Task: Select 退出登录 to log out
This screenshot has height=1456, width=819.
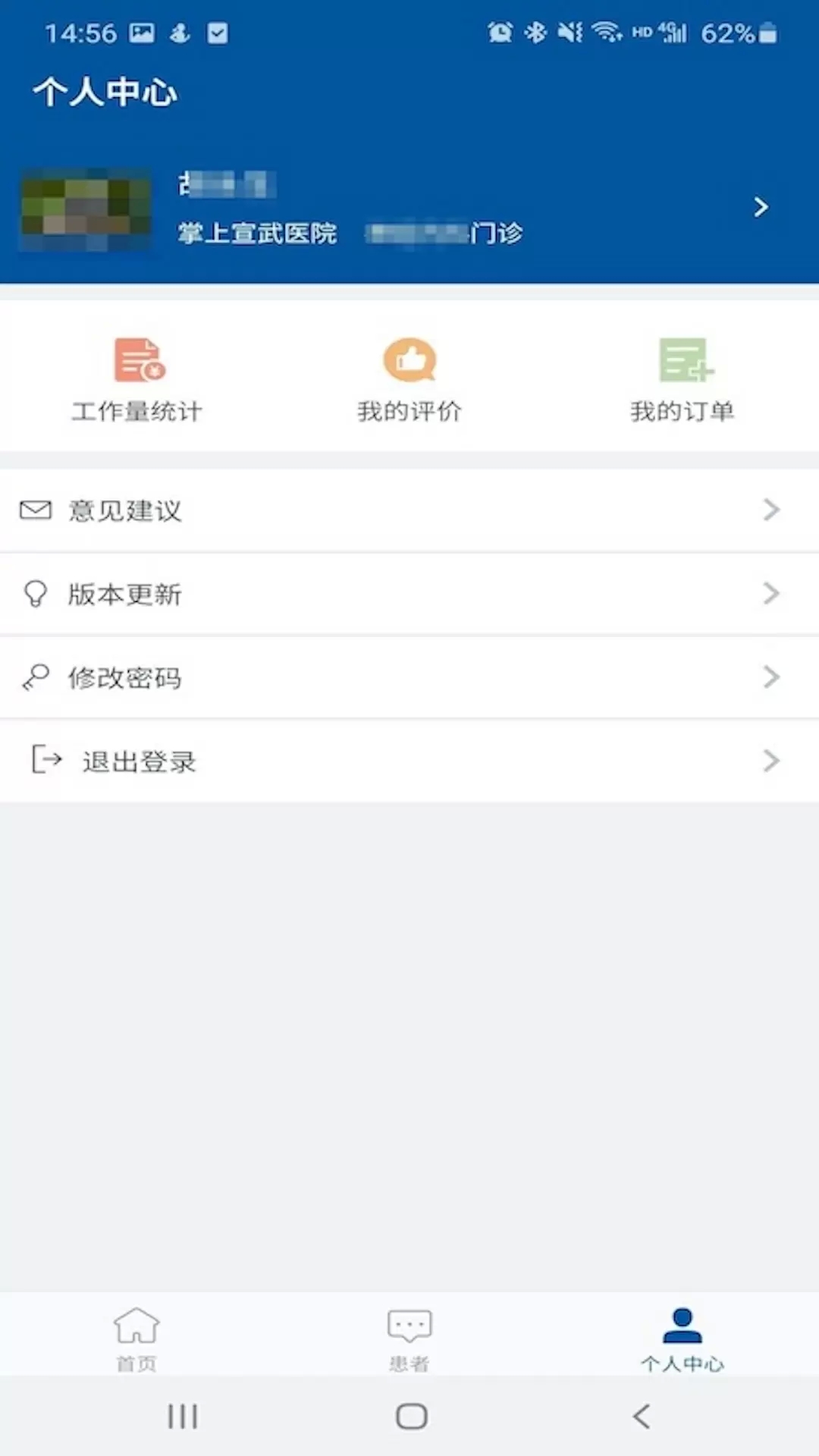Action: [409, 761]
